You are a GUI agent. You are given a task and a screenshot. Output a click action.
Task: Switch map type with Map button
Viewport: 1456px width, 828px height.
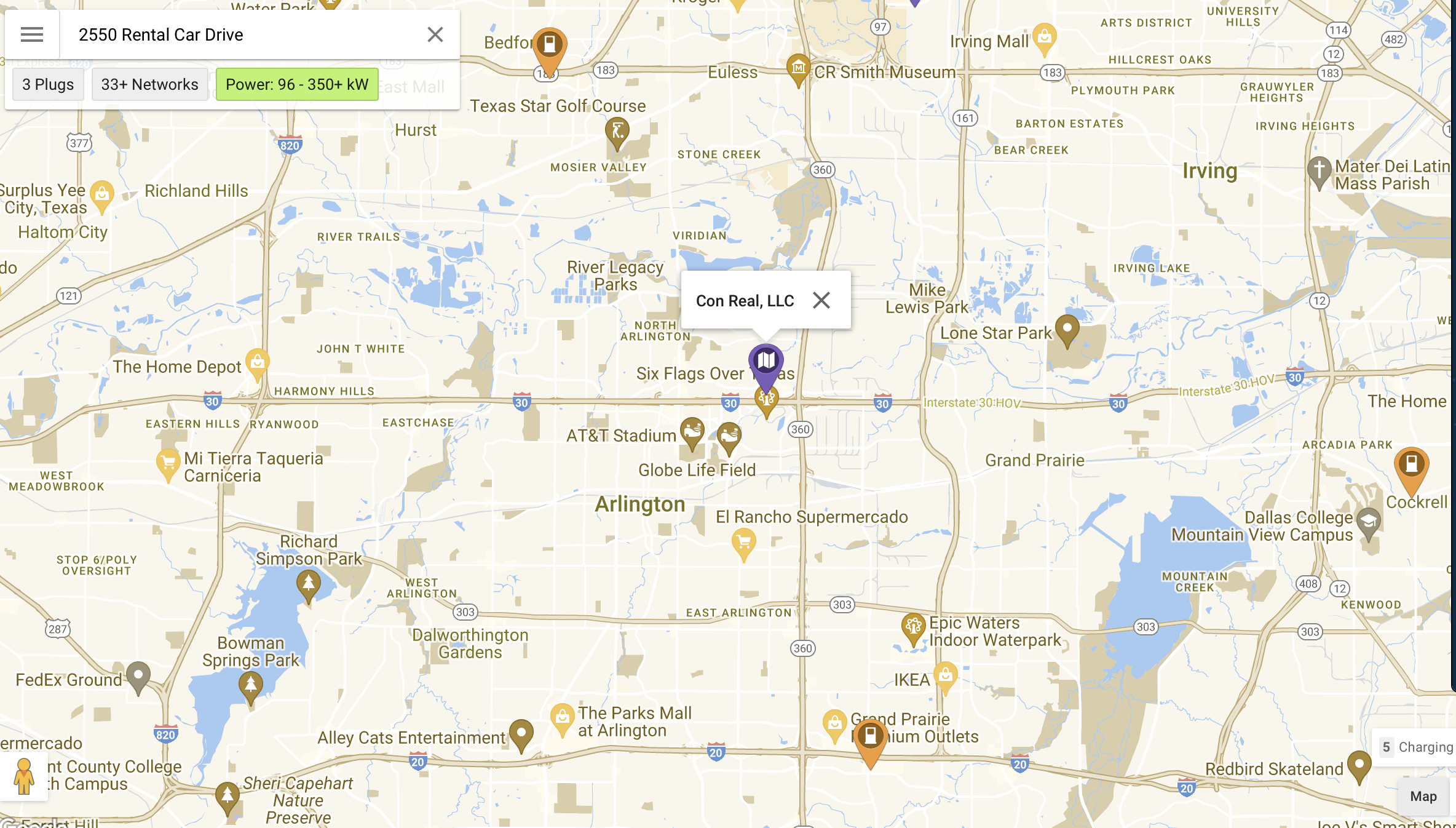tap(1423, 796)
